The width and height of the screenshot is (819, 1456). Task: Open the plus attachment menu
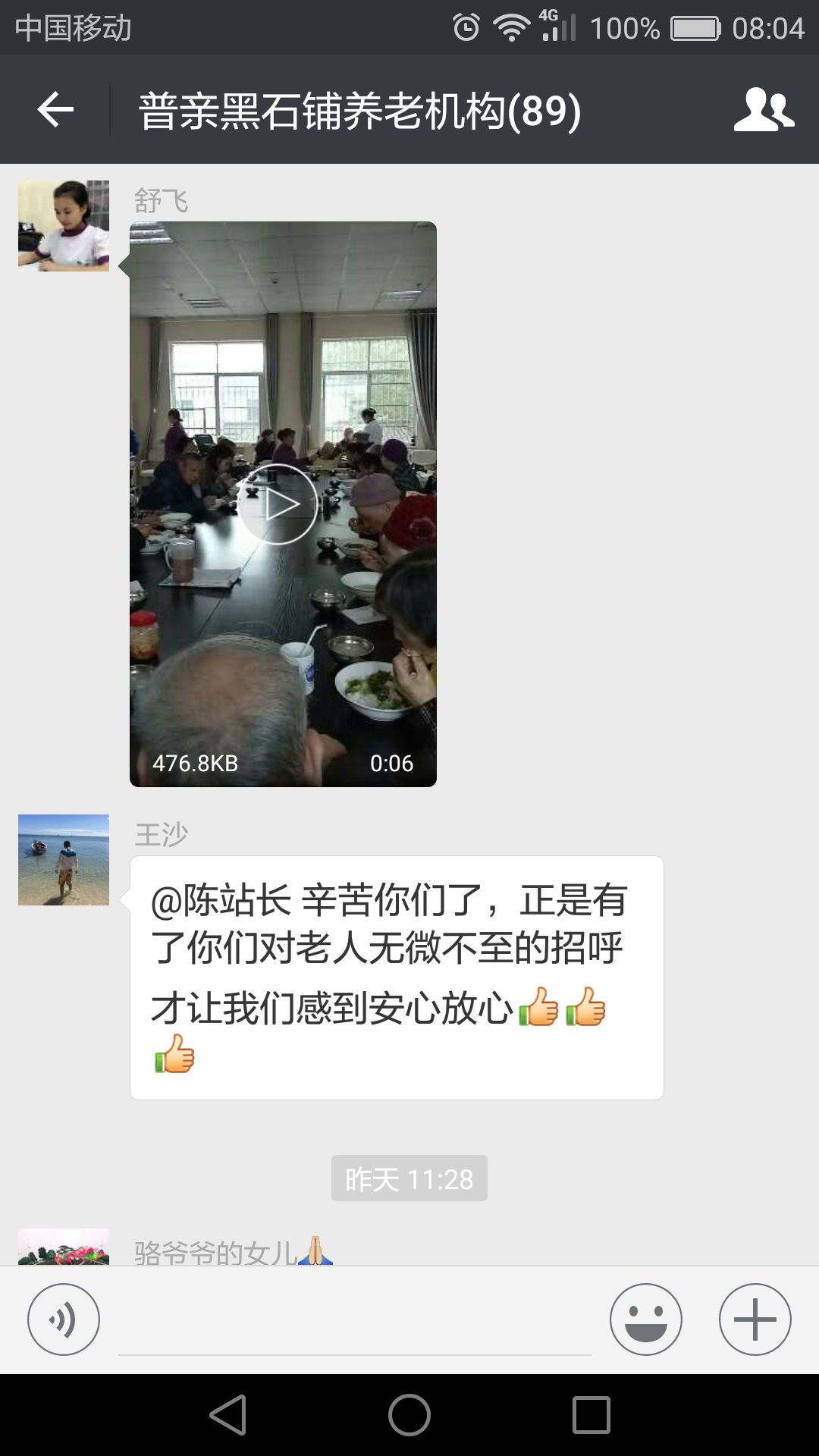(755, 1319)
